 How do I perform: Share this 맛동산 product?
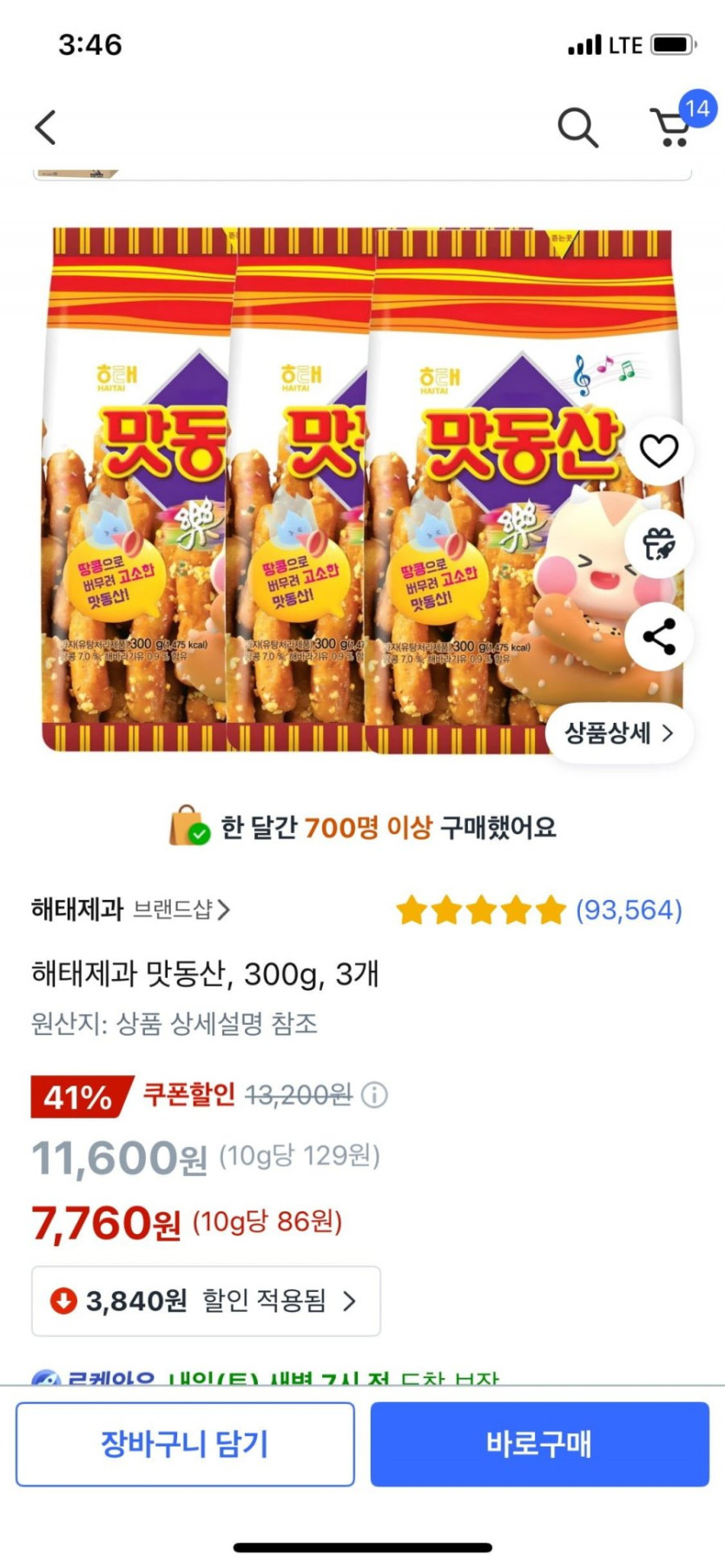659,637
